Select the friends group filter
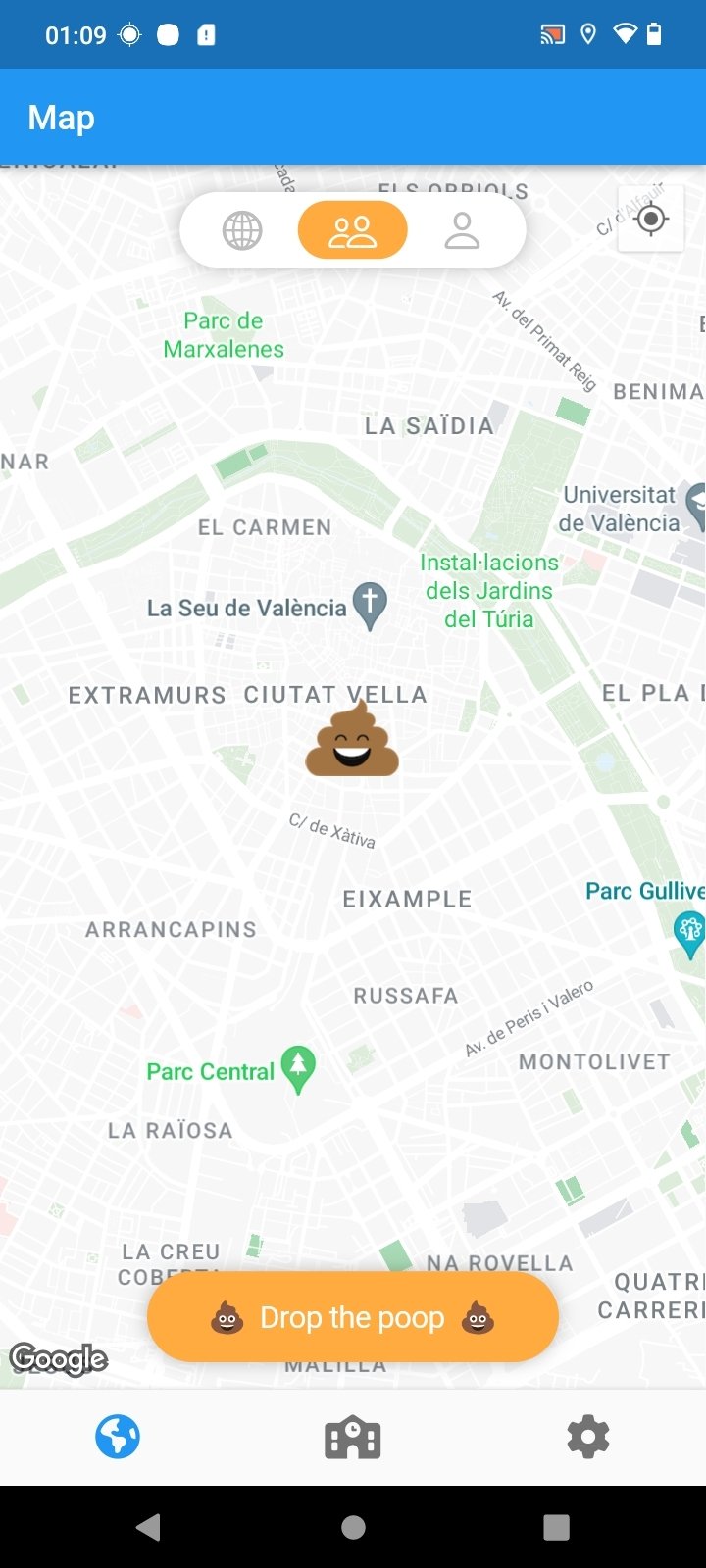The image size is (706, 1568). click(352, 230)
